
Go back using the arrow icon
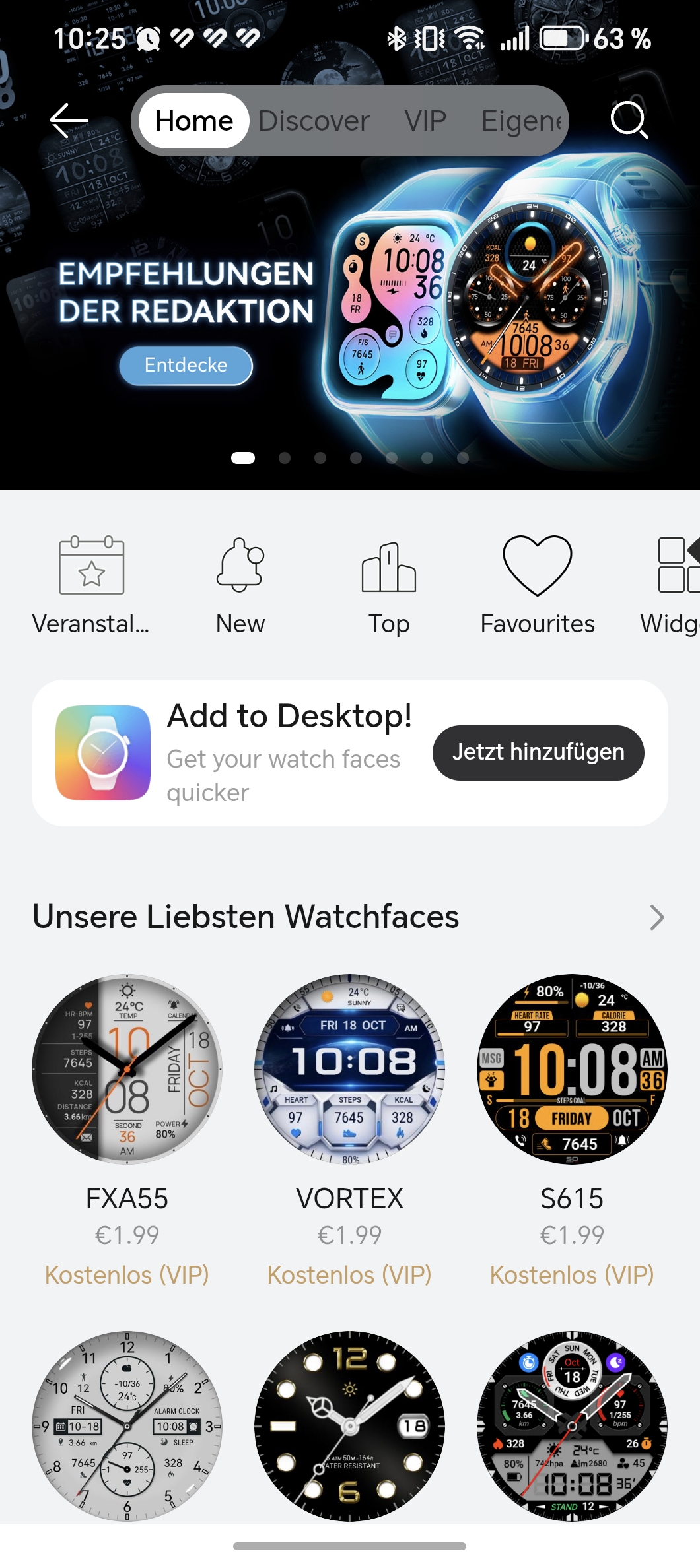[69, 120]
